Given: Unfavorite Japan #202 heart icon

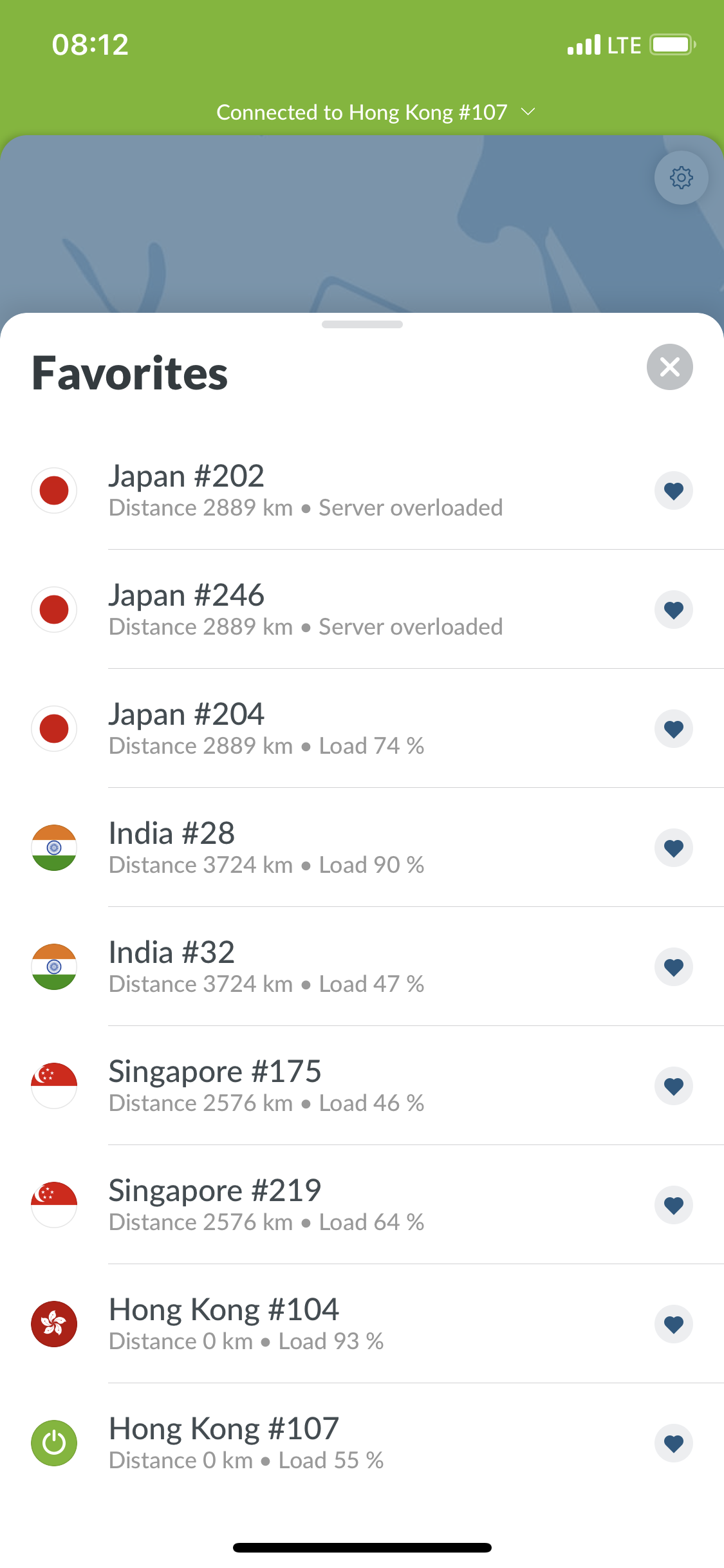Looking at the screenshot, I should (673, 490).
